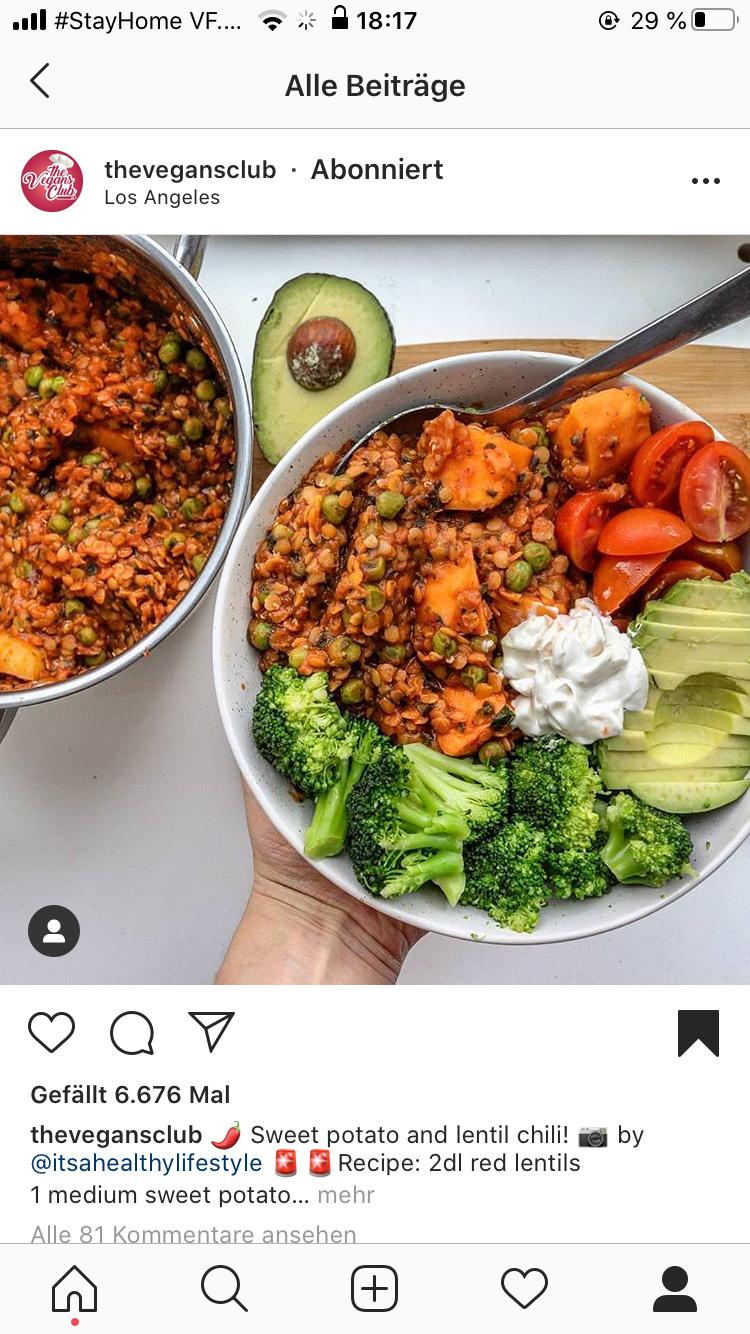This screenshot has width=750, height=1334.
Task: Open thevegansclub username in header
Action: pos(190,170)
